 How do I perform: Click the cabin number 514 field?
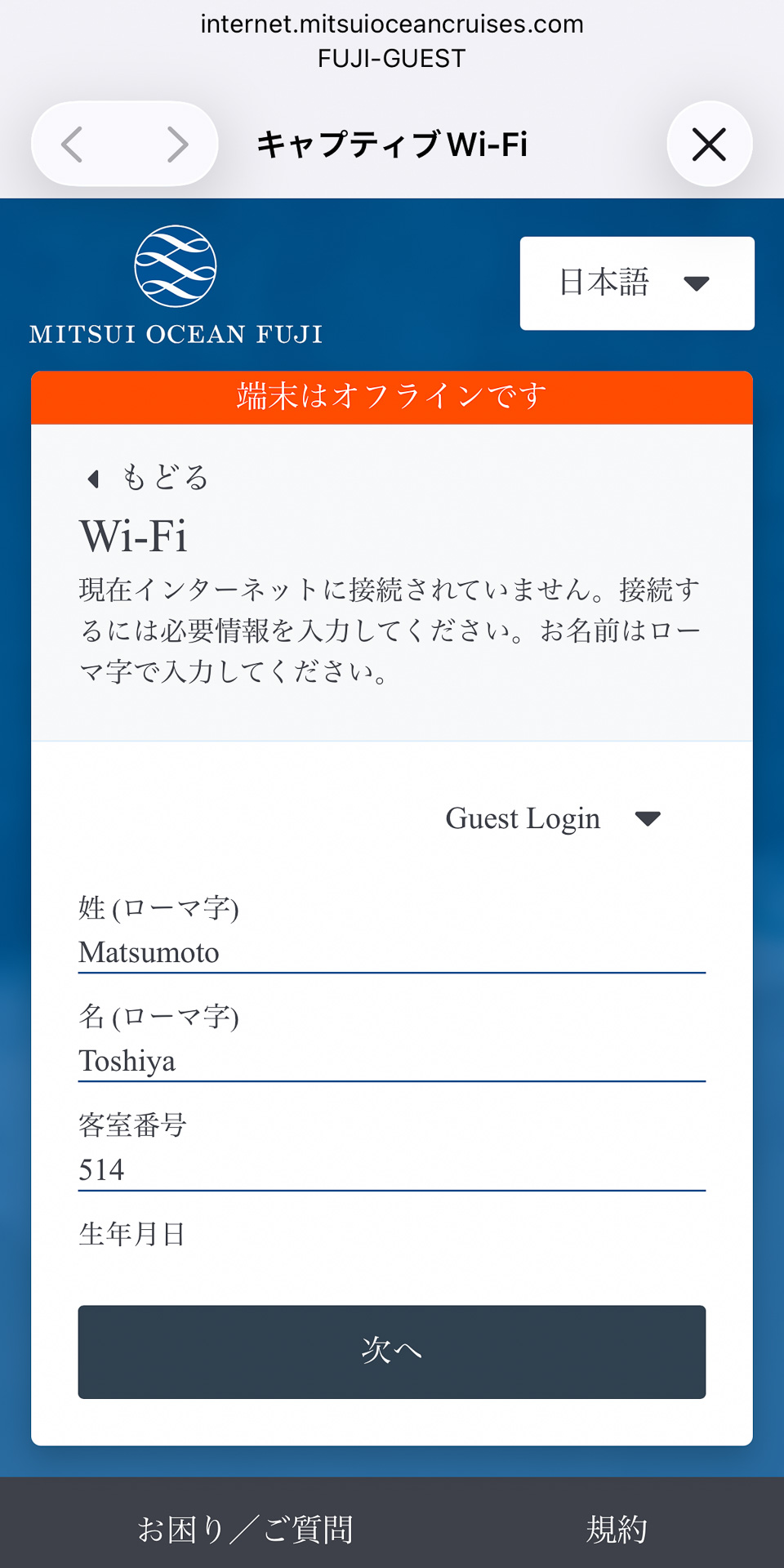pos(392,1169)
